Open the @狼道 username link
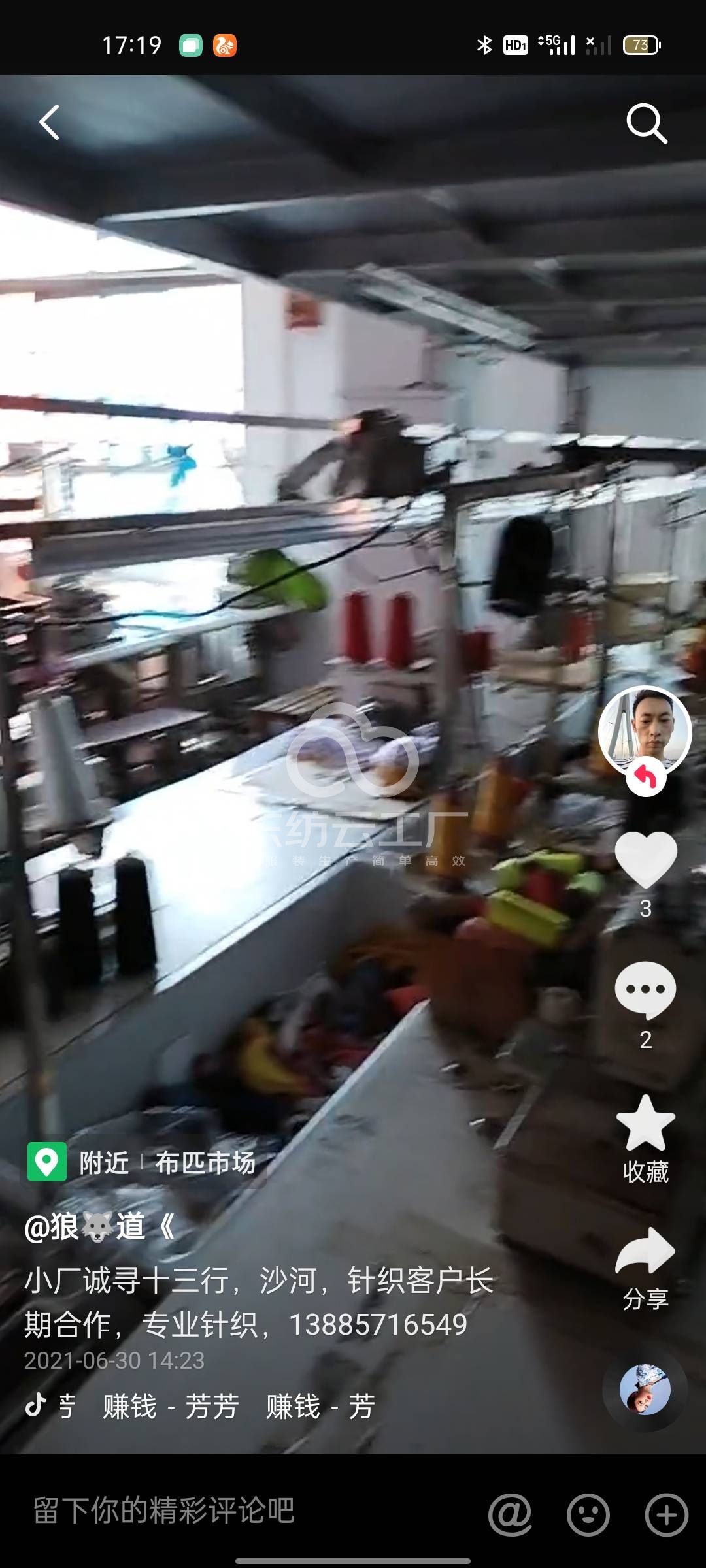The height and width of the screenshot is (1568, 706). 98,1226
